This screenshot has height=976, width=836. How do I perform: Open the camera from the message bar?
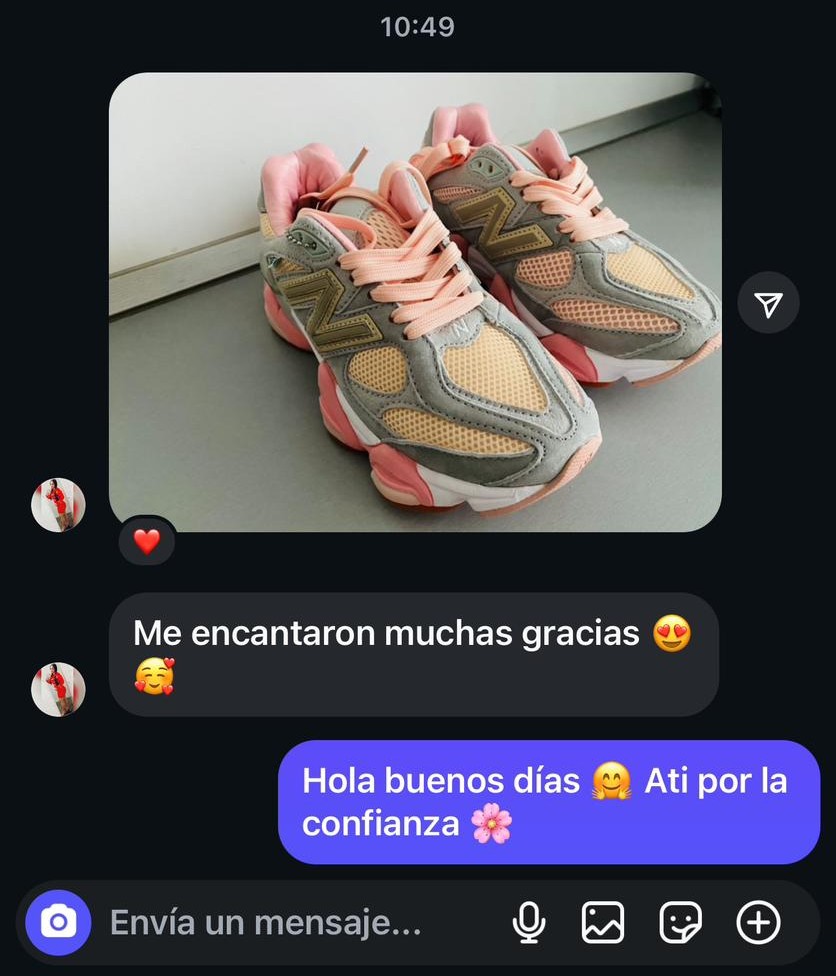pyautogui.click(x=58, y=922)
